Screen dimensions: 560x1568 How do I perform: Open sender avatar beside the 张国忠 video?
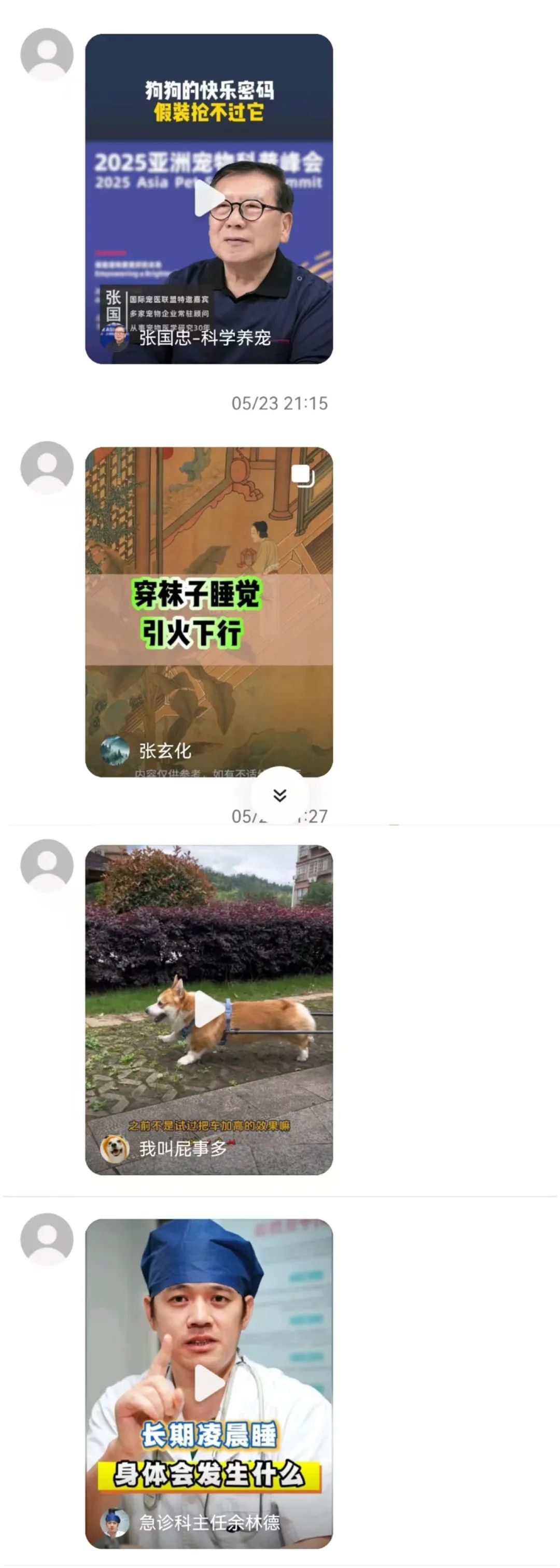(47, 53)
